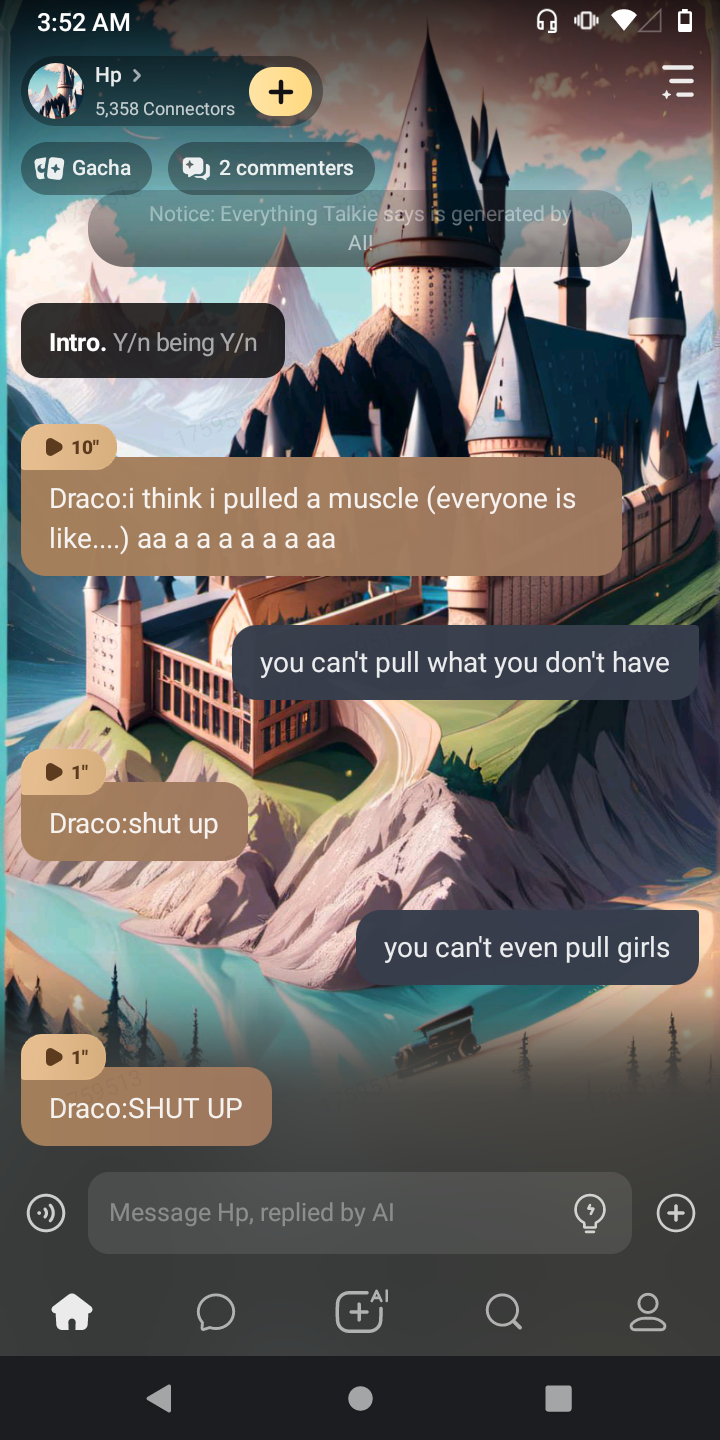Tap the voice input icon
The height and width of the screenshot is (1440, 720).
[46, 1213]
